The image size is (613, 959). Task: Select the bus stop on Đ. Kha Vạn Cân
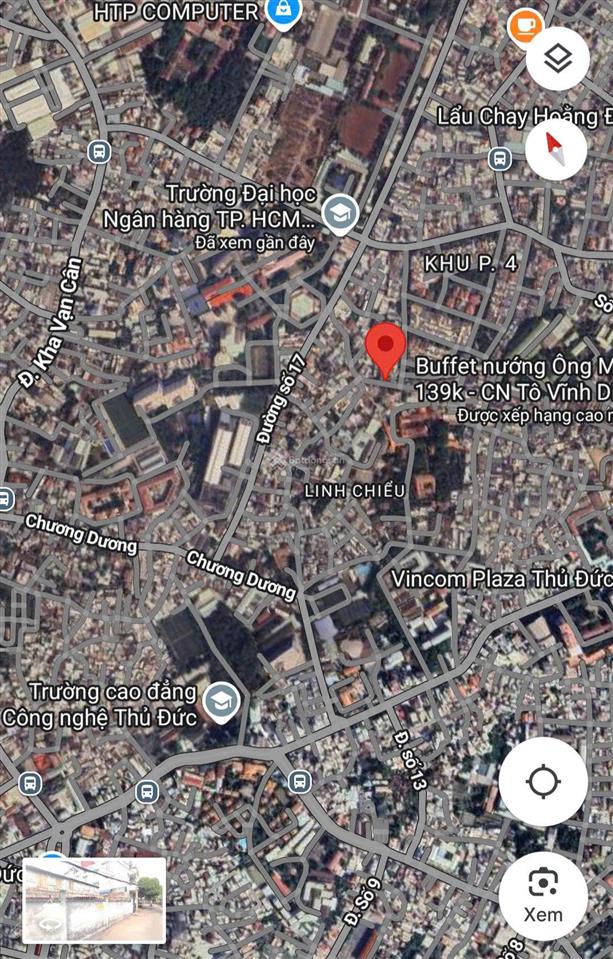(x=98, y=152)
